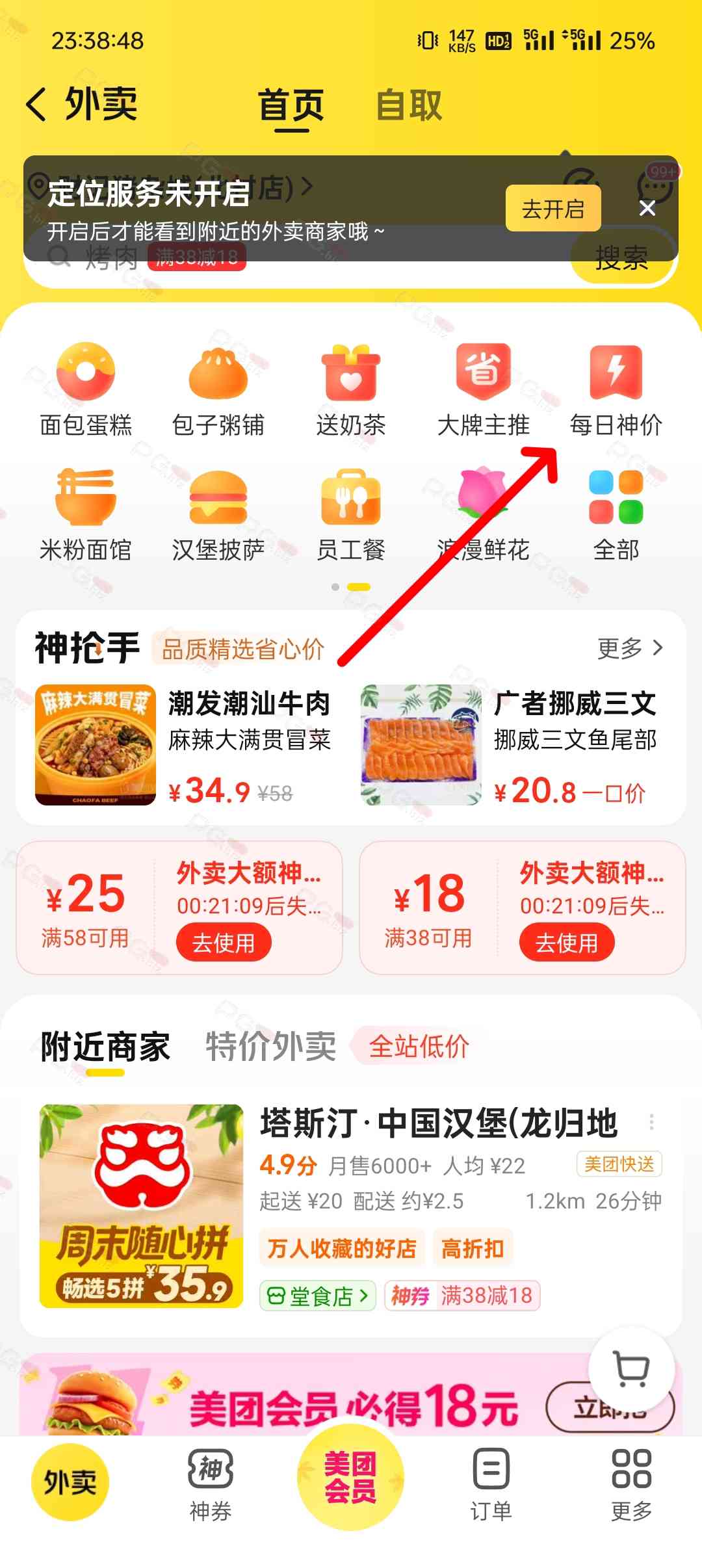The height and width of the screenshot is (1568, 702).
Task: View 更多 in 神抢手 section
Action: [629, 648]
